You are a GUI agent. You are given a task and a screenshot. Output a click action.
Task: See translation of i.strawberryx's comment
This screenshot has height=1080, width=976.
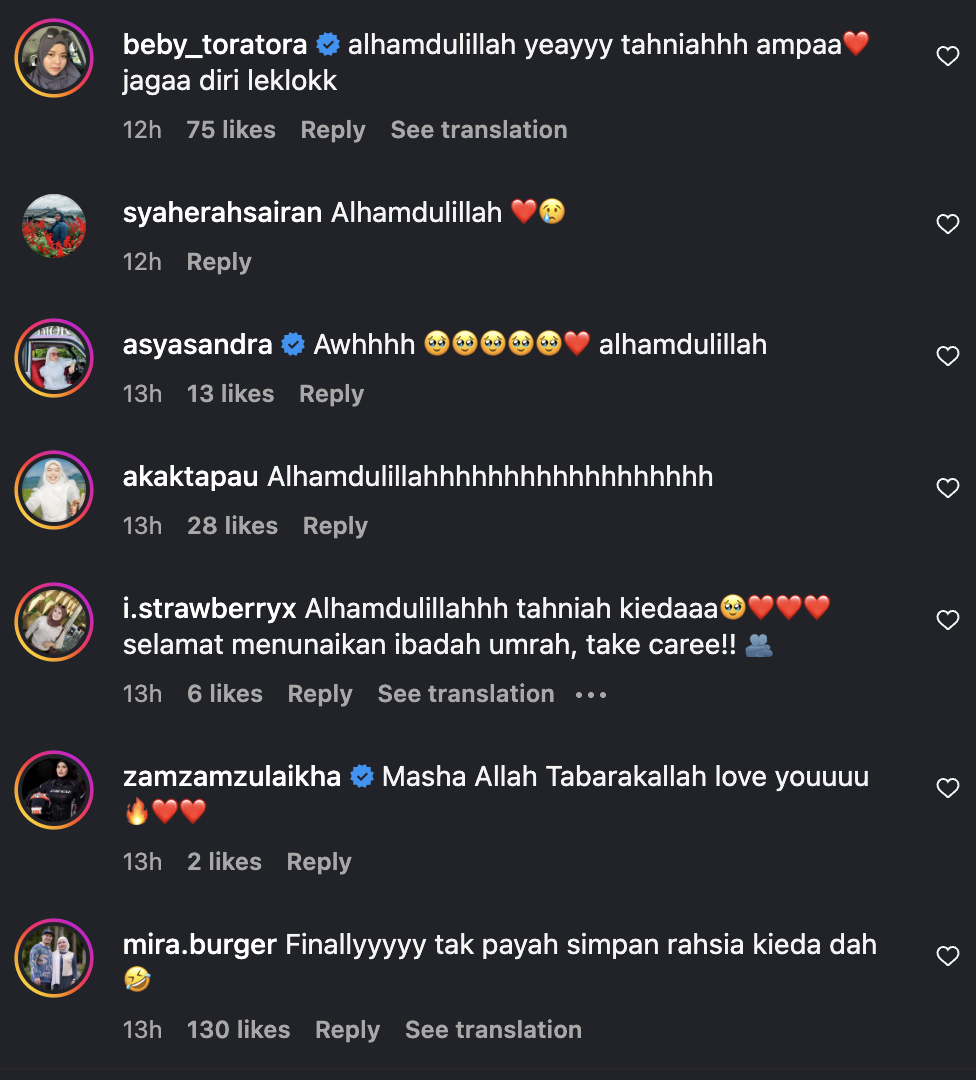465,694
